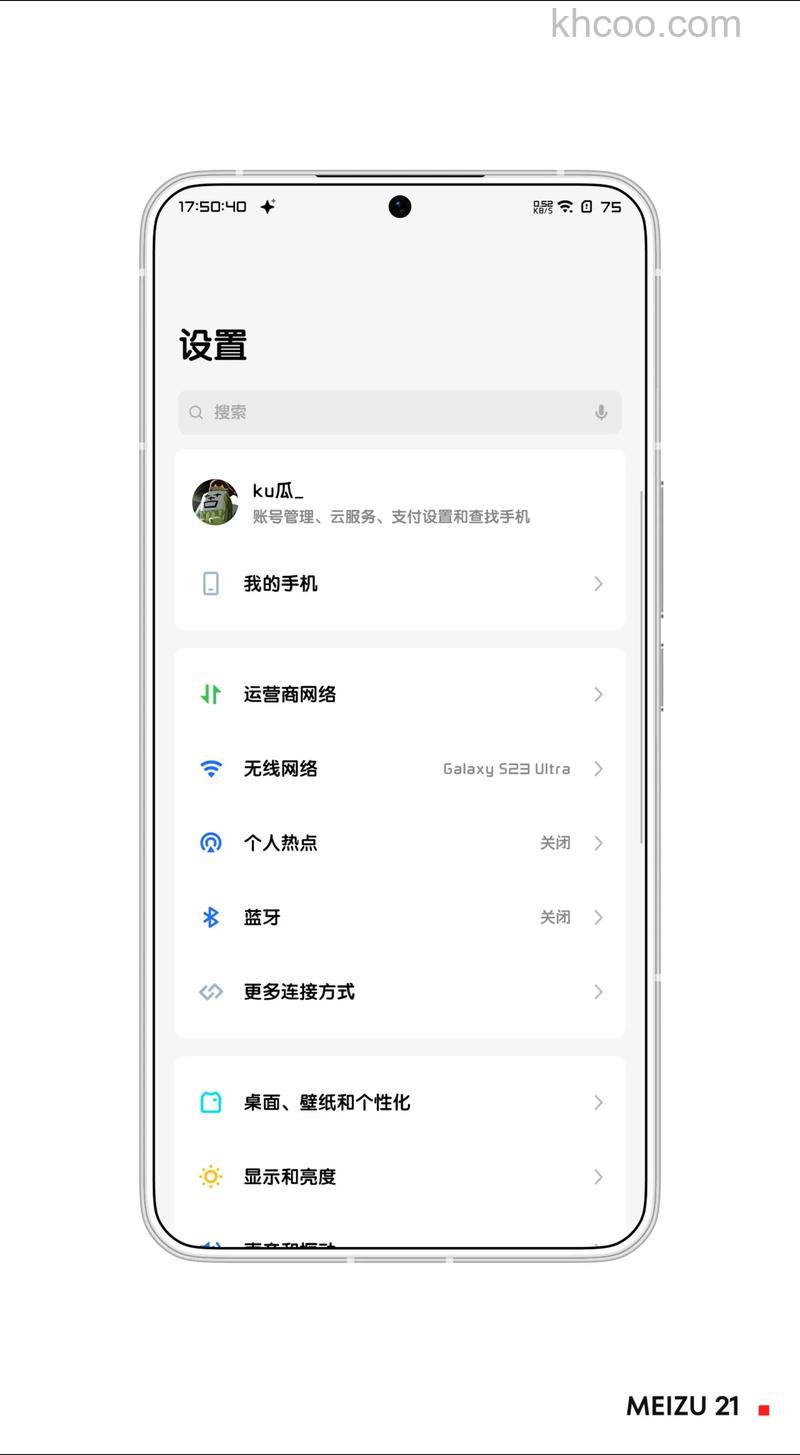Tap the battery icon in the status bar
The width and height of the screenshot is (800, 1455).
coord(585,207)
